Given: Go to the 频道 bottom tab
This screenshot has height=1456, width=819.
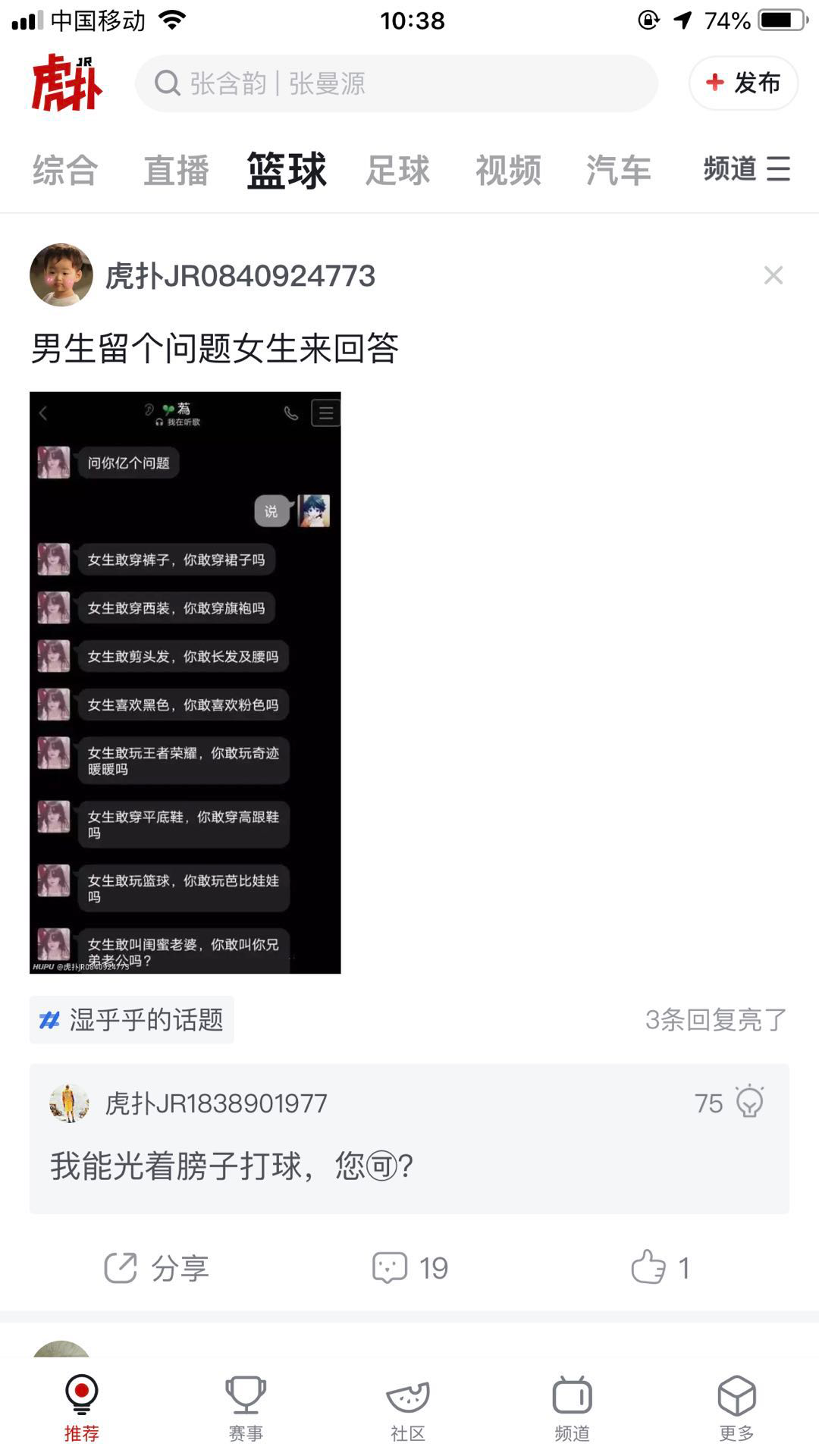Looking at the screenshot, I should [x=572, y=1408].
